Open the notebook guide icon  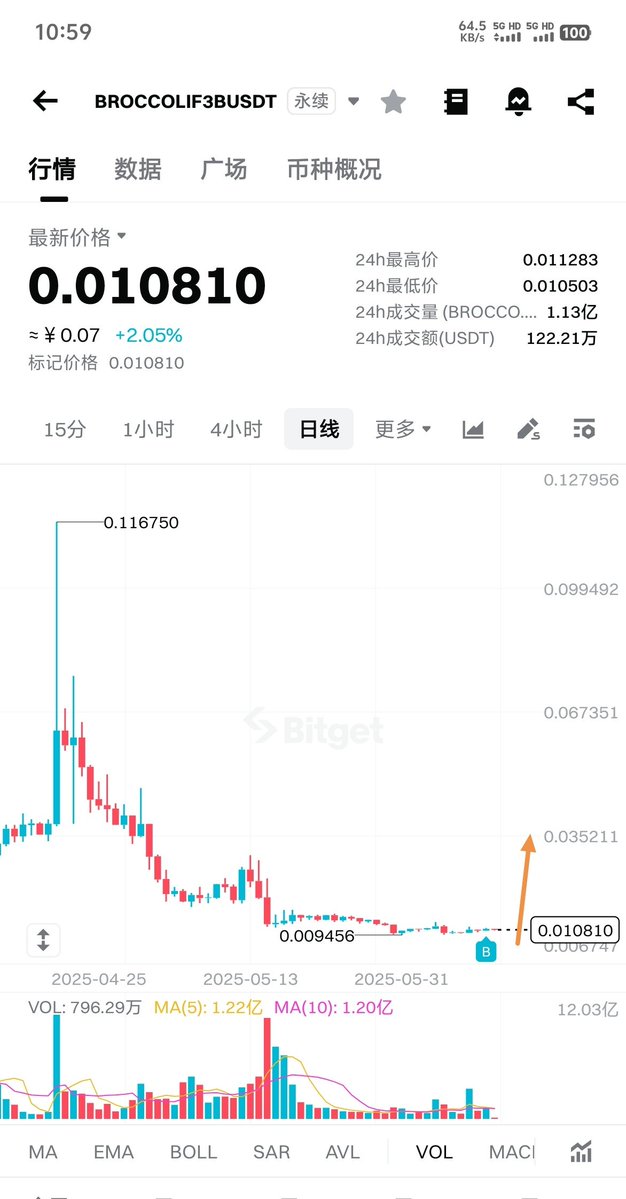[x=456, y=101]
